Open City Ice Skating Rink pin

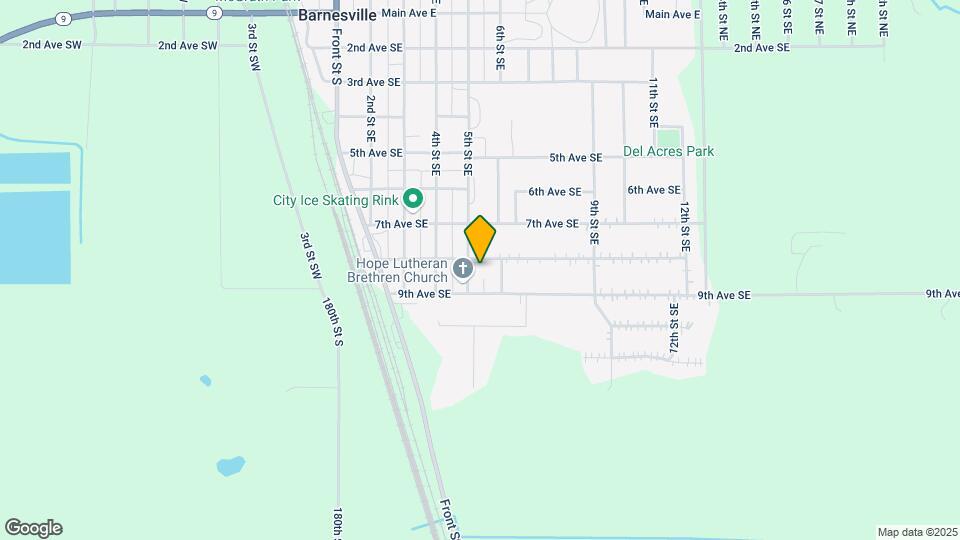[x=412, y=200]
